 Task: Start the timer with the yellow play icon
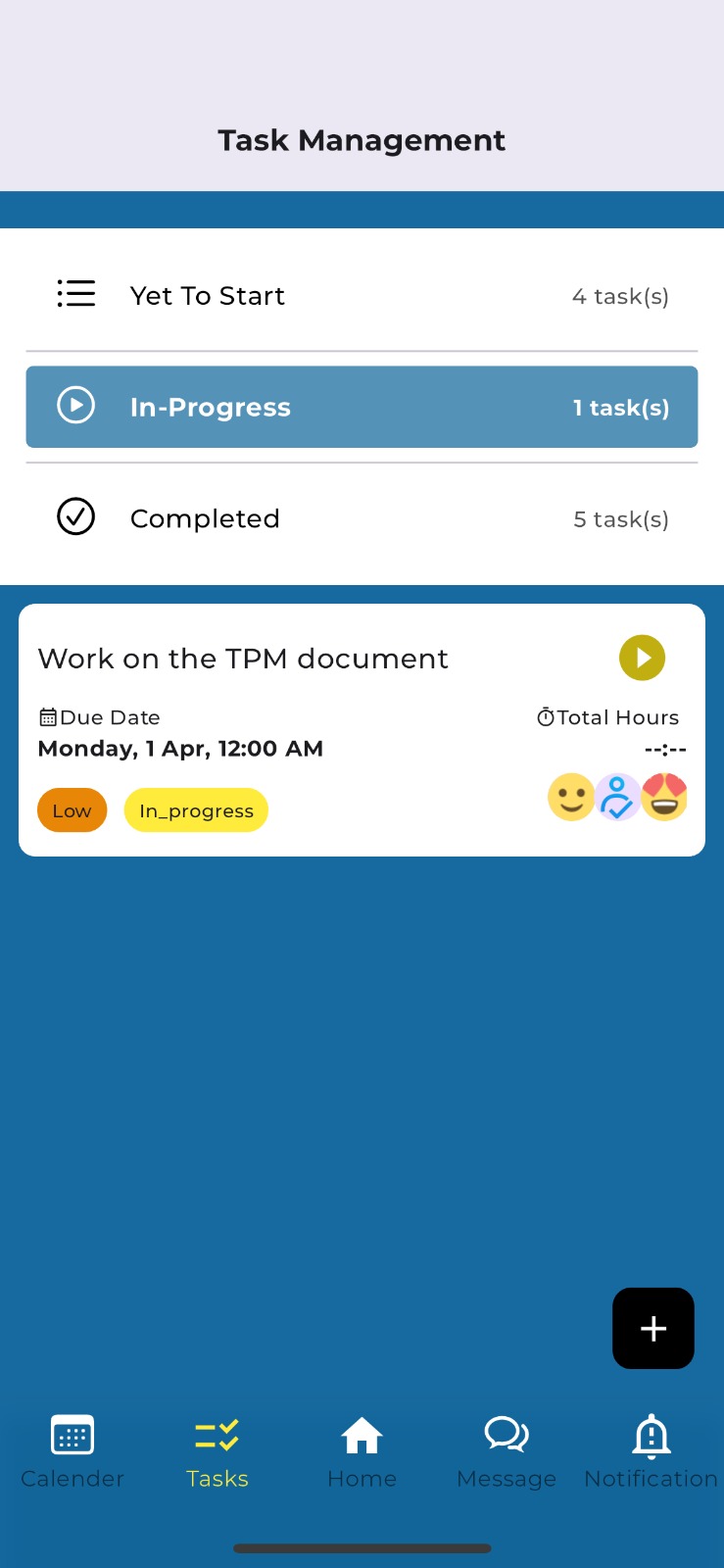pyautogui.click(x=643, y=658)
